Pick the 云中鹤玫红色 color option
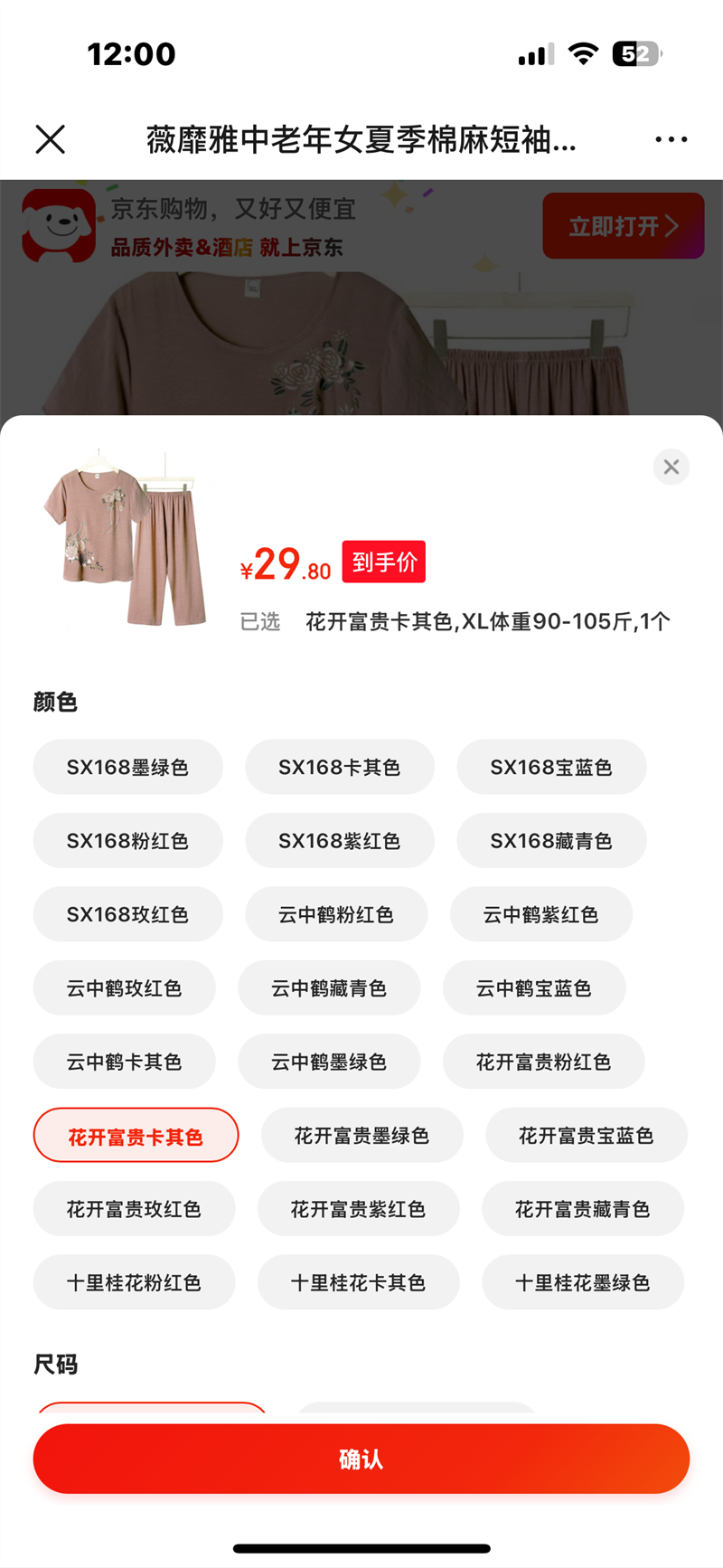The width and height of the screenshot is (723, 1568). (124, 987)
